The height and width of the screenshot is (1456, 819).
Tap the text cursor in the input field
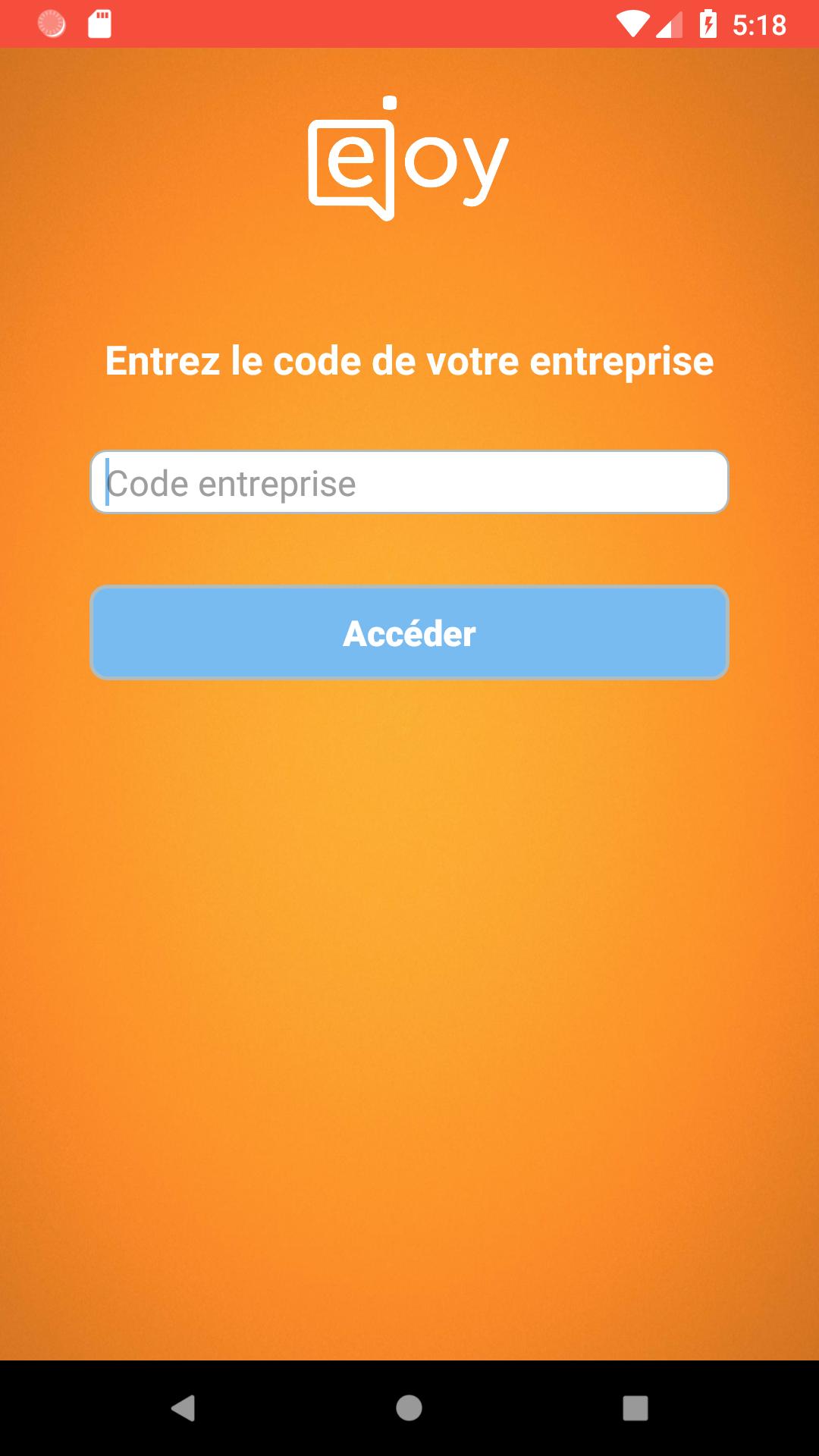coord(107,482)
